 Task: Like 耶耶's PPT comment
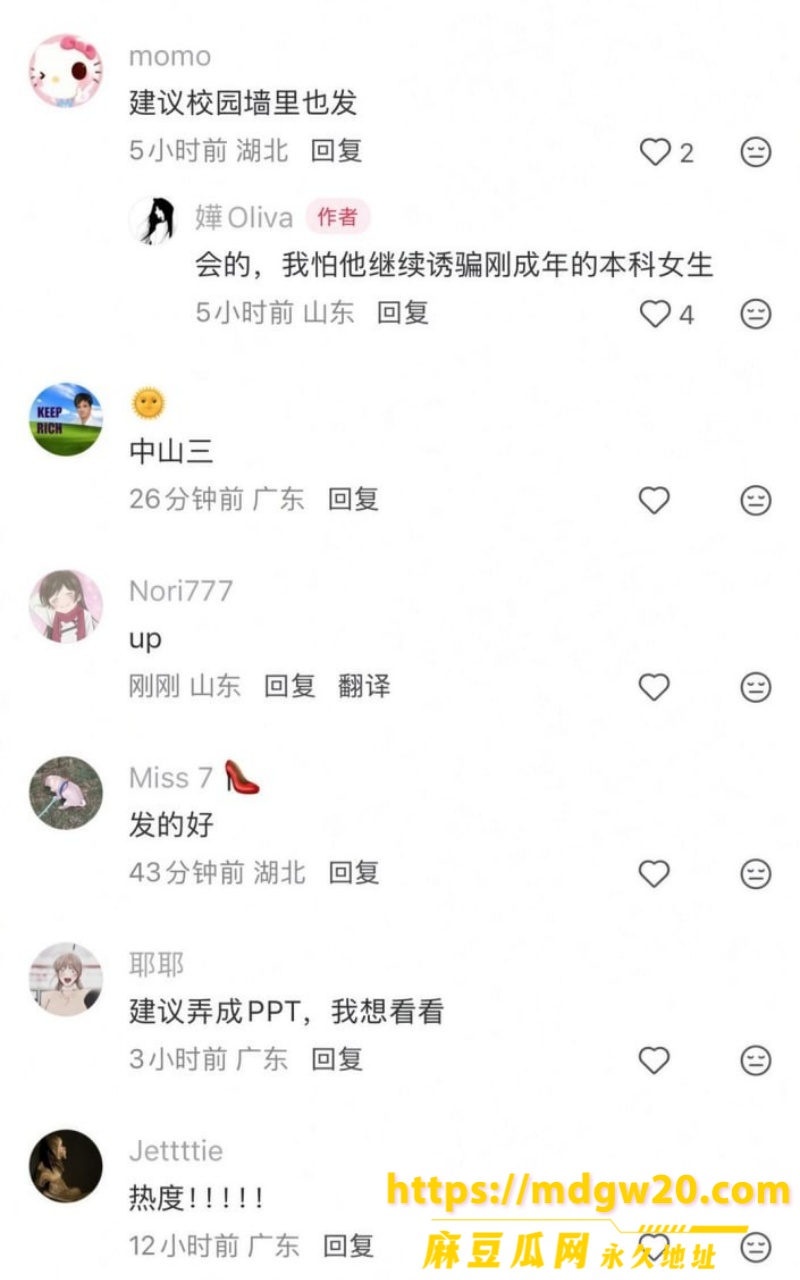[654, 1060]
